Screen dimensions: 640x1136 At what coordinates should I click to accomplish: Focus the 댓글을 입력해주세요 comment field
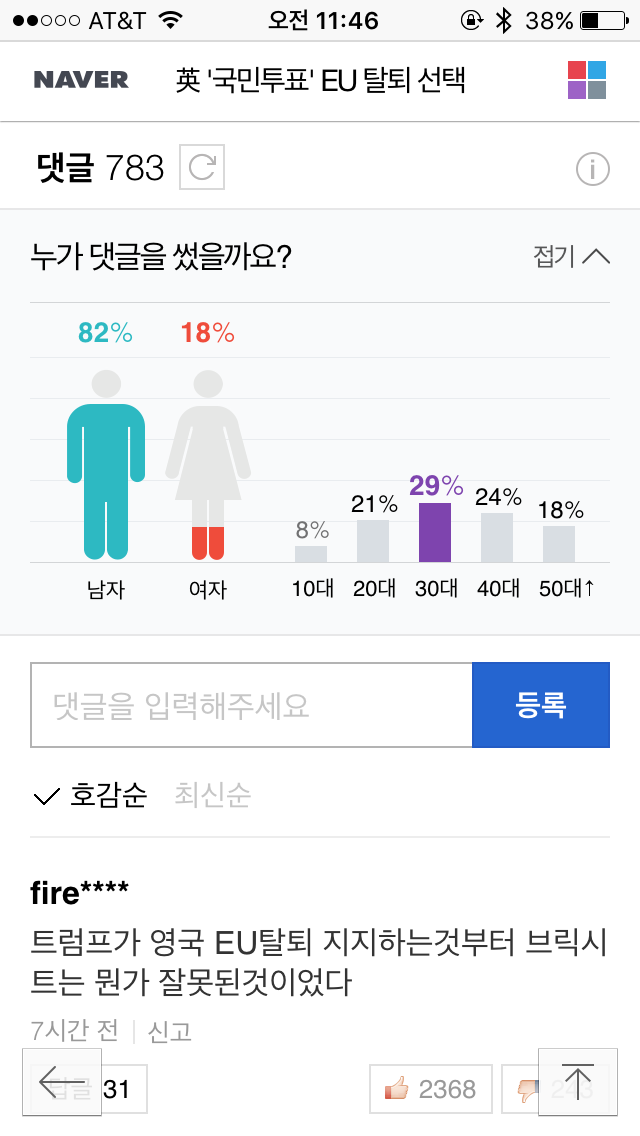click(251, 705)
